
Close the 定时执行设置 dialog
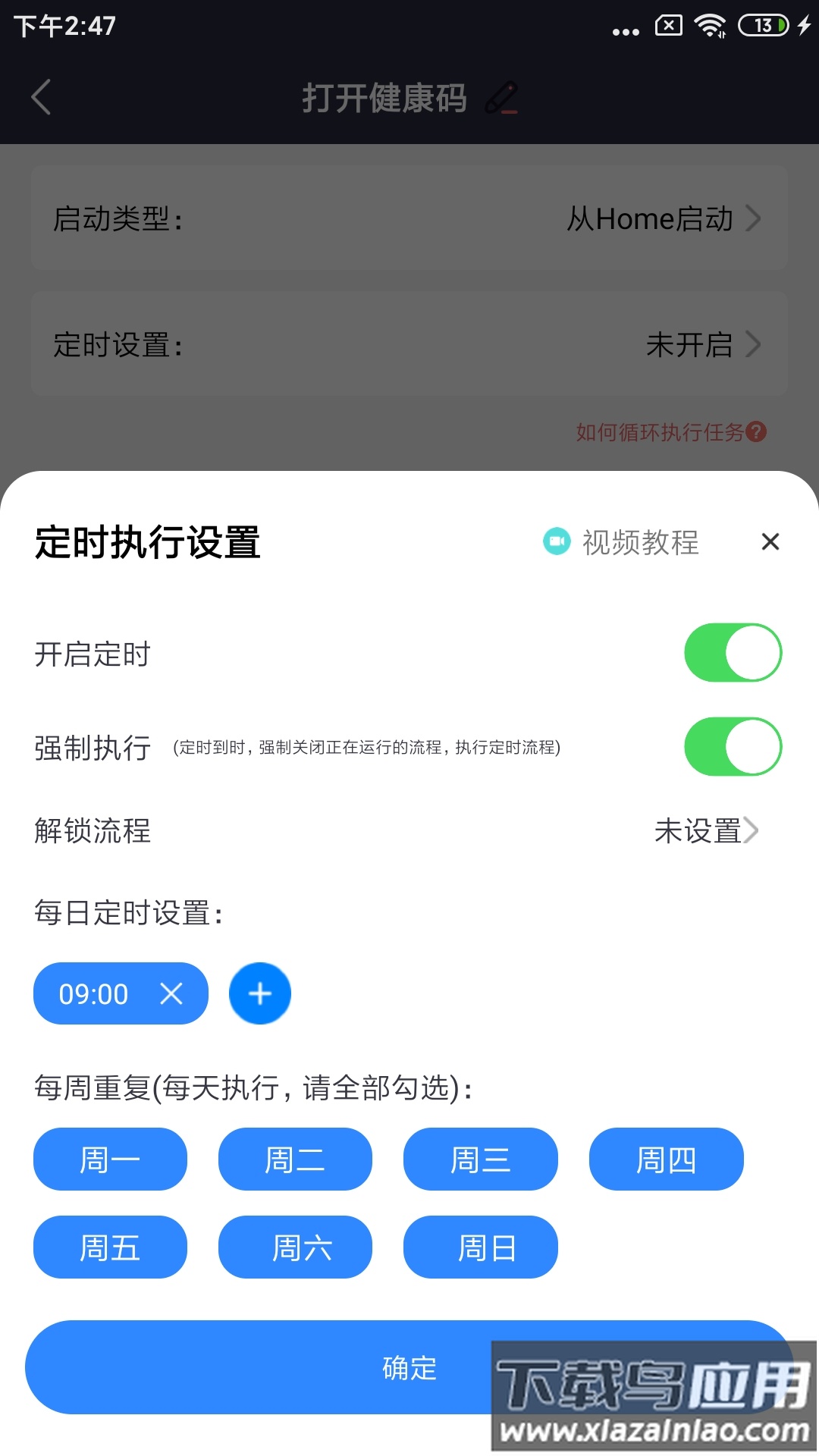pyautogui.click(x=770, y=542)
